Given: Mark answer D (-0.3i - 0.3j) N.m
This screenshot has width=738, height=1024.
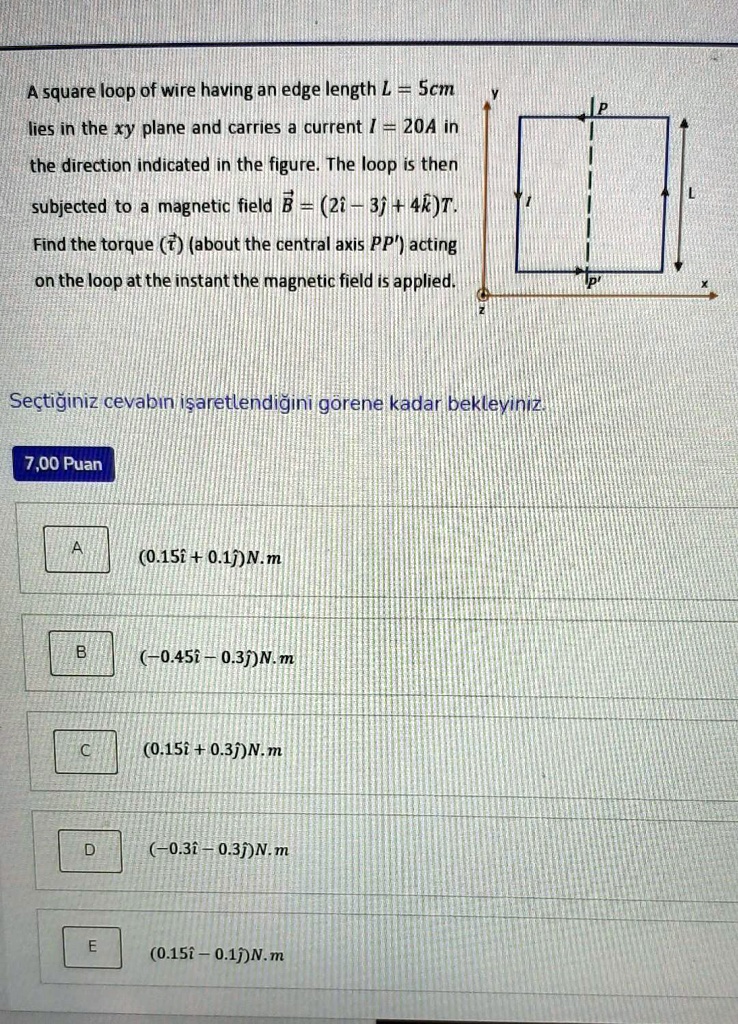Looking at the screenshot, I should pyautogui.click(x=90, y=850).
